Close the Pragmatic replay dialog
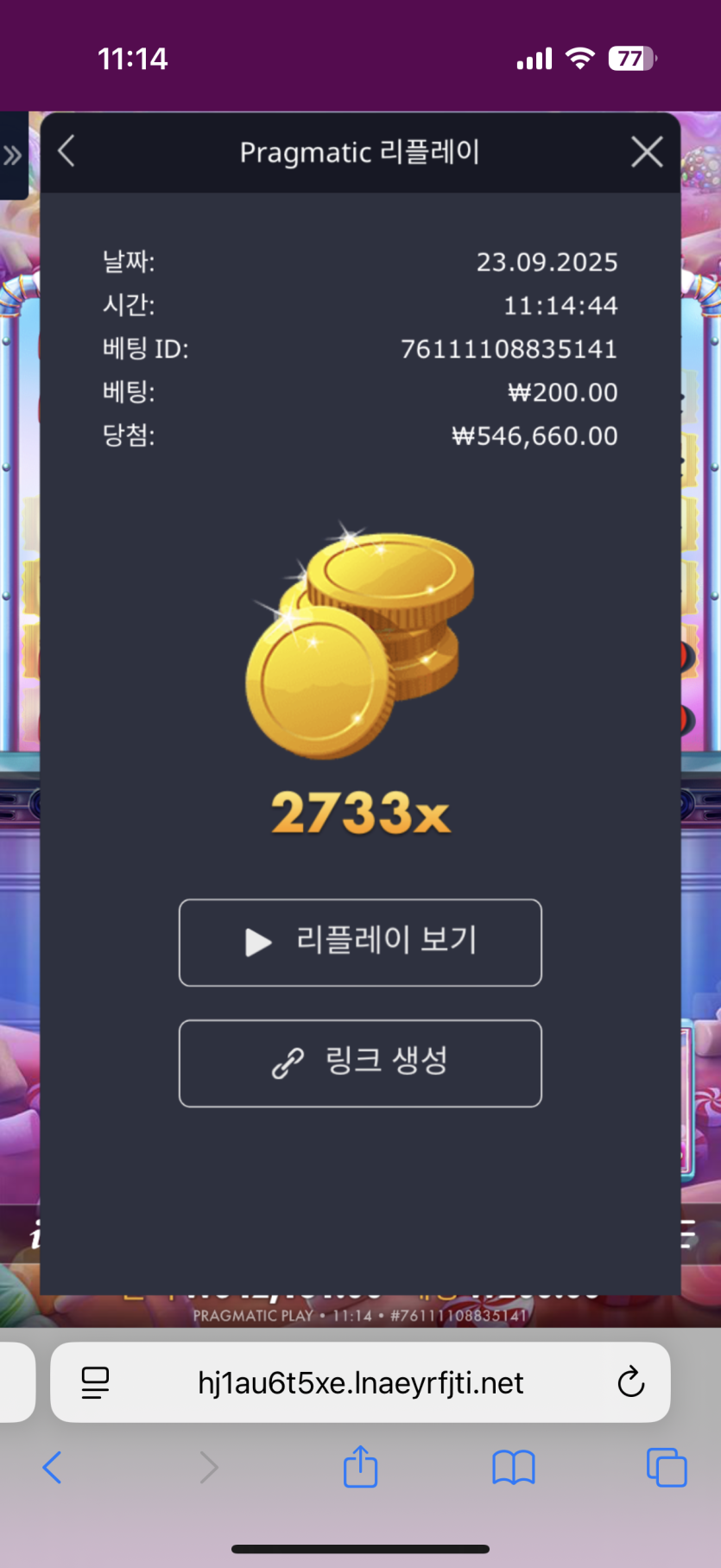 pos(647,152)
